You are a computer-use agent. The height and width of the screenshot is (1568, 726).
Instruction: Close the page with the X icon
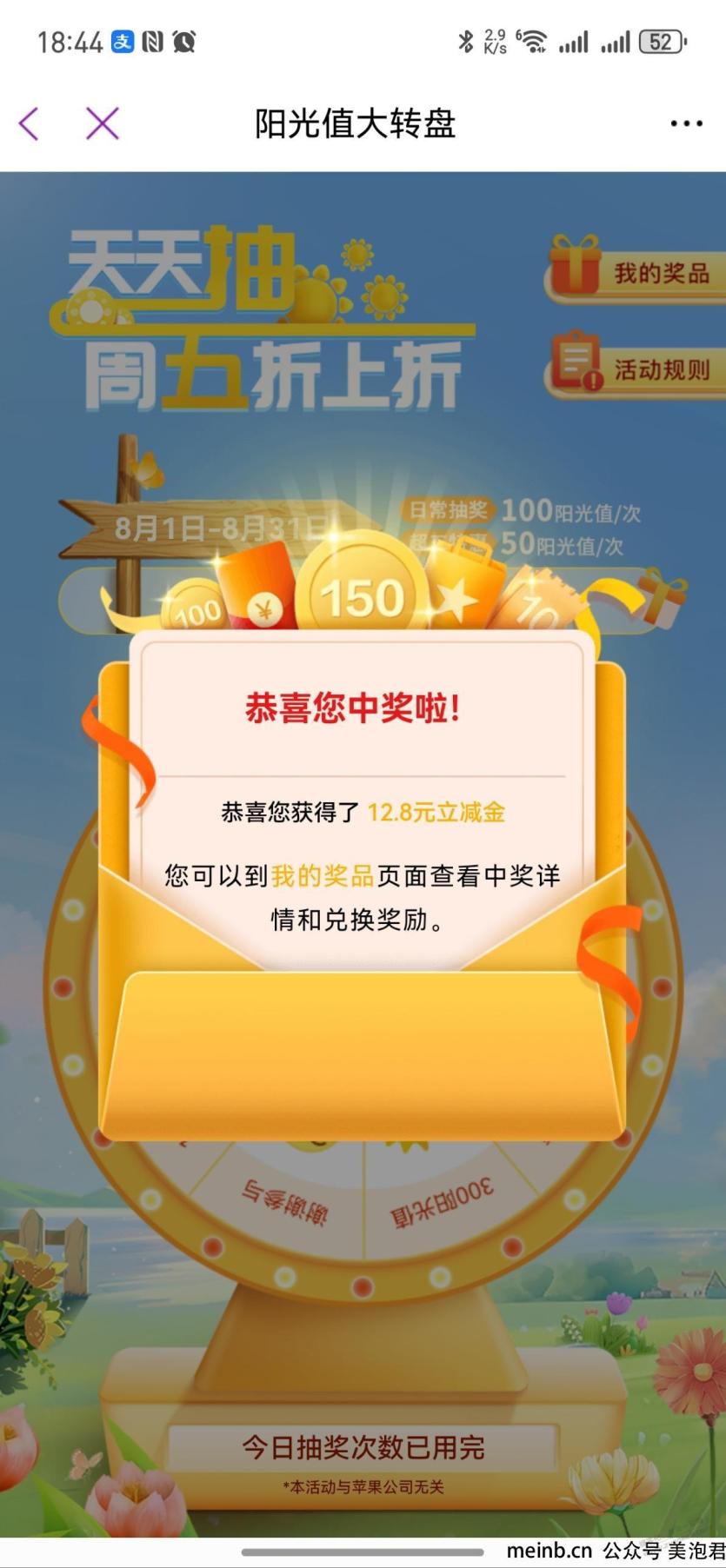pos(102,123)
